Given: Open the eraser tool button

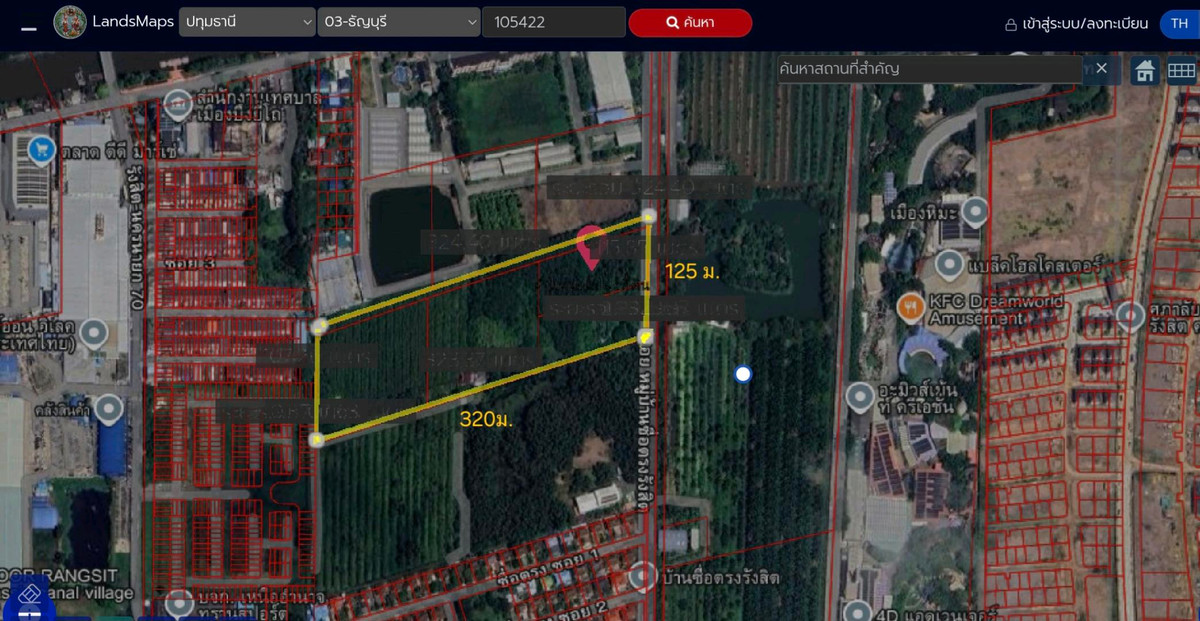Looking at the screenshot, I should [x=29, y=595].
